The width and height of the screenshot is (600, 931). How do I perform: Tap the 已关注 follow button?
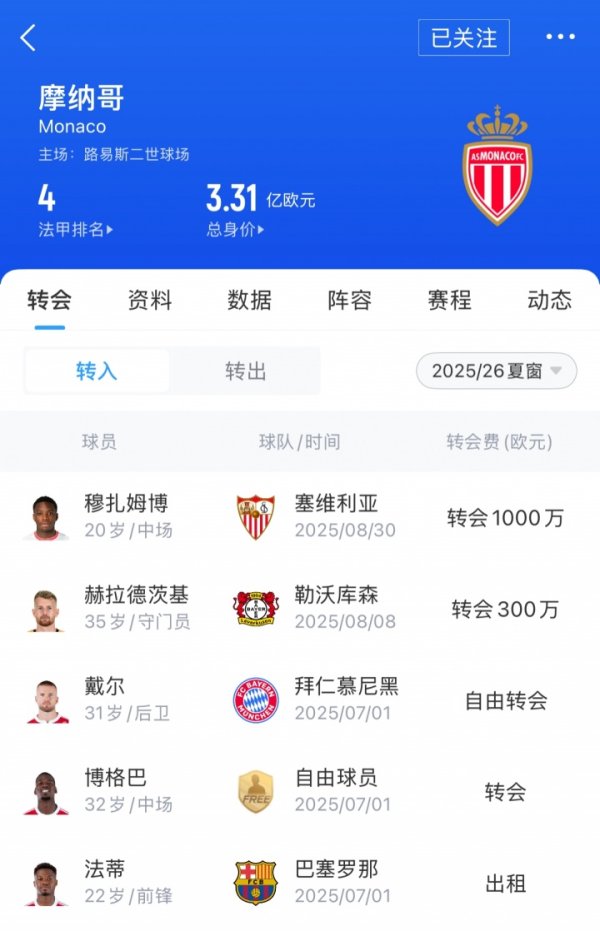463,38
